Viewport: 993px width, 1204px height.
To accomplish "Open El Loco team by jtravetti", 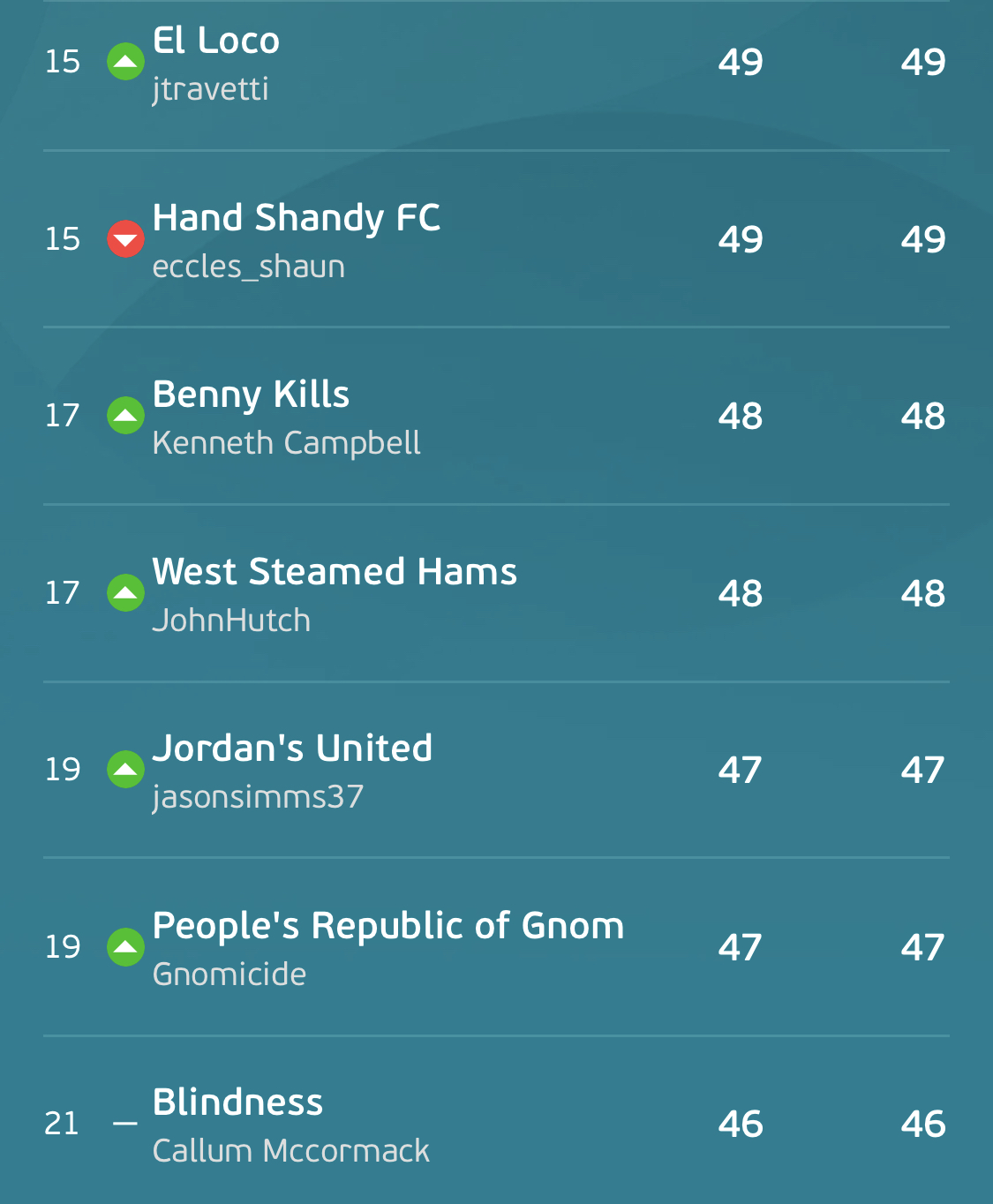I will pyautogui.click(x=496, y=64).
